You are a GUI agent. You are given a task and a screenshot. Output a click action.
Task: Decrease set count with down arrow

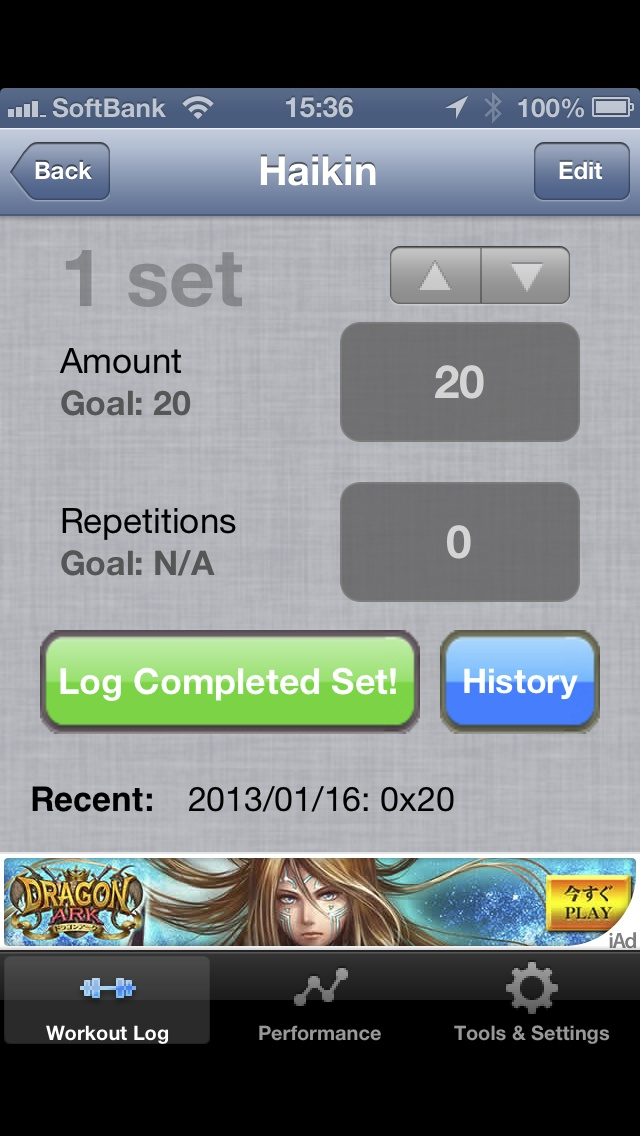(525, 275)
